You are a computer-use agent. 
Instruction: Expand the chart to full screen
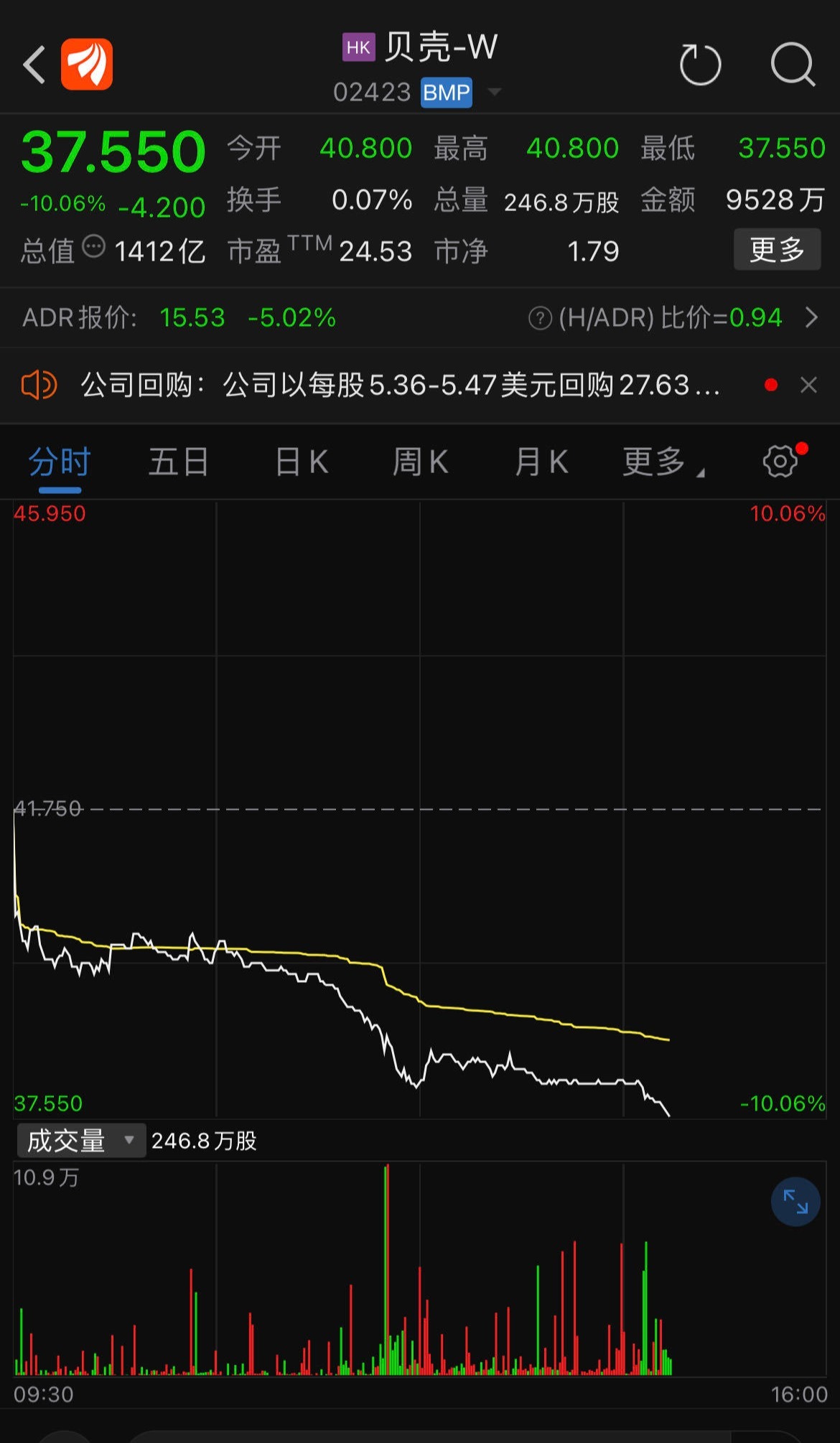795,1202
